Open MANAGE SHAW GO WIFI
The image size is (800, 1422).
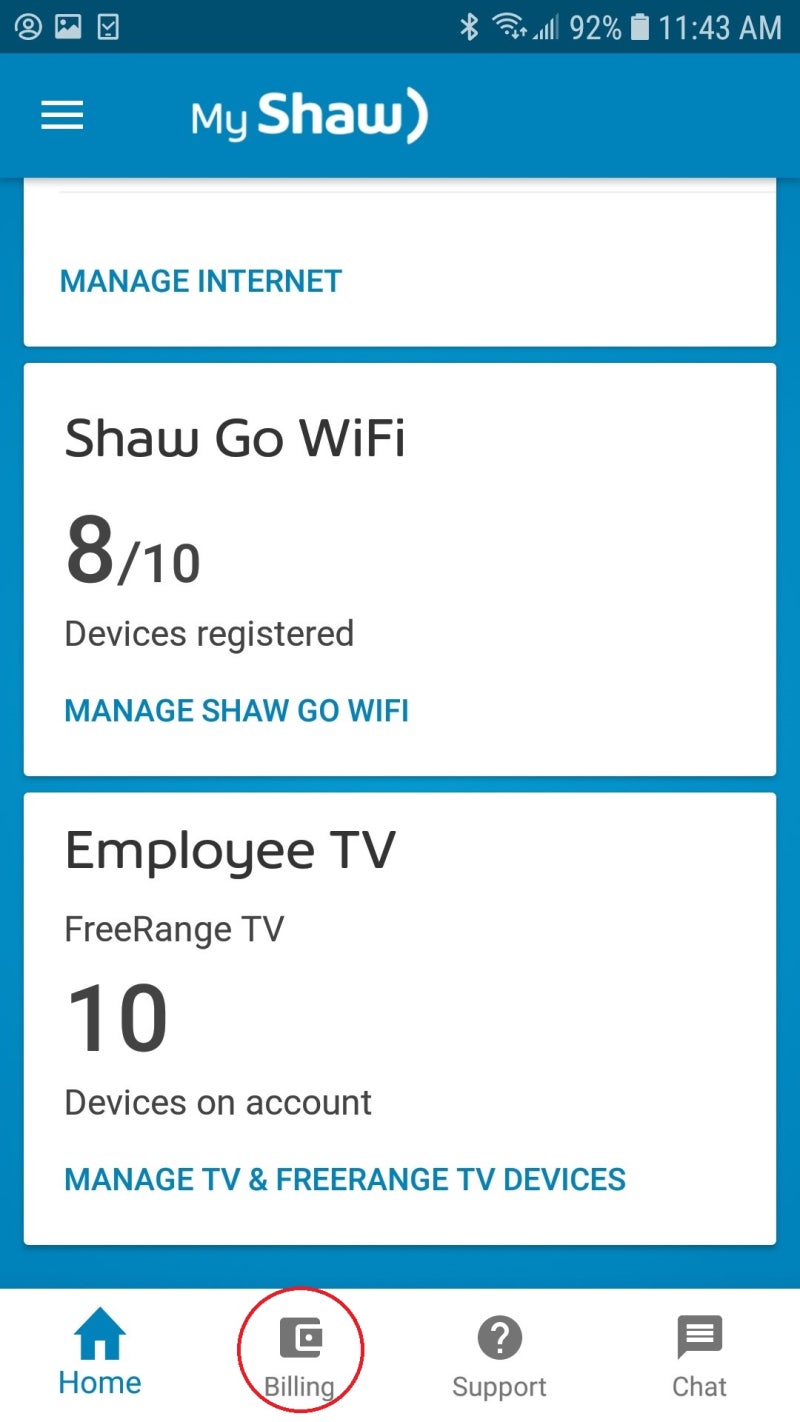tap(235, 710)
